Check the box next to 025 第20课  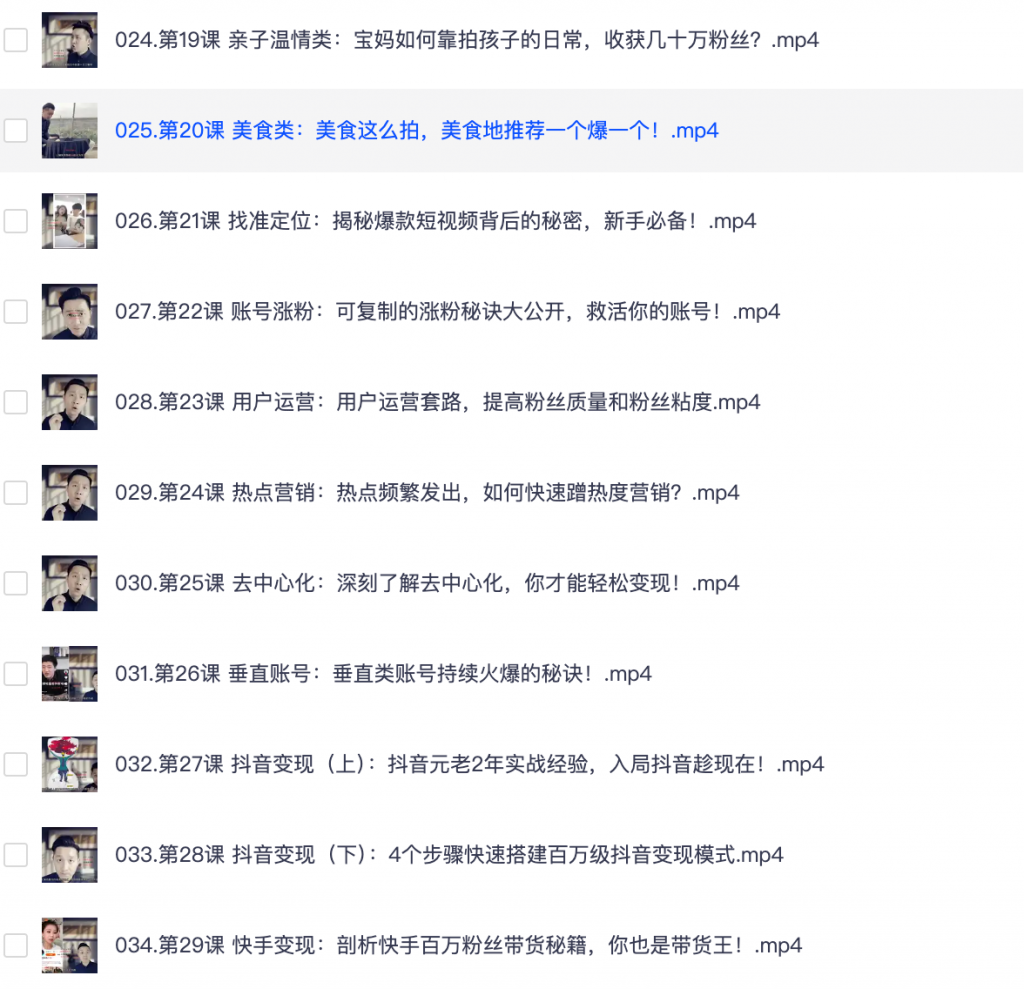pos(16,131)
